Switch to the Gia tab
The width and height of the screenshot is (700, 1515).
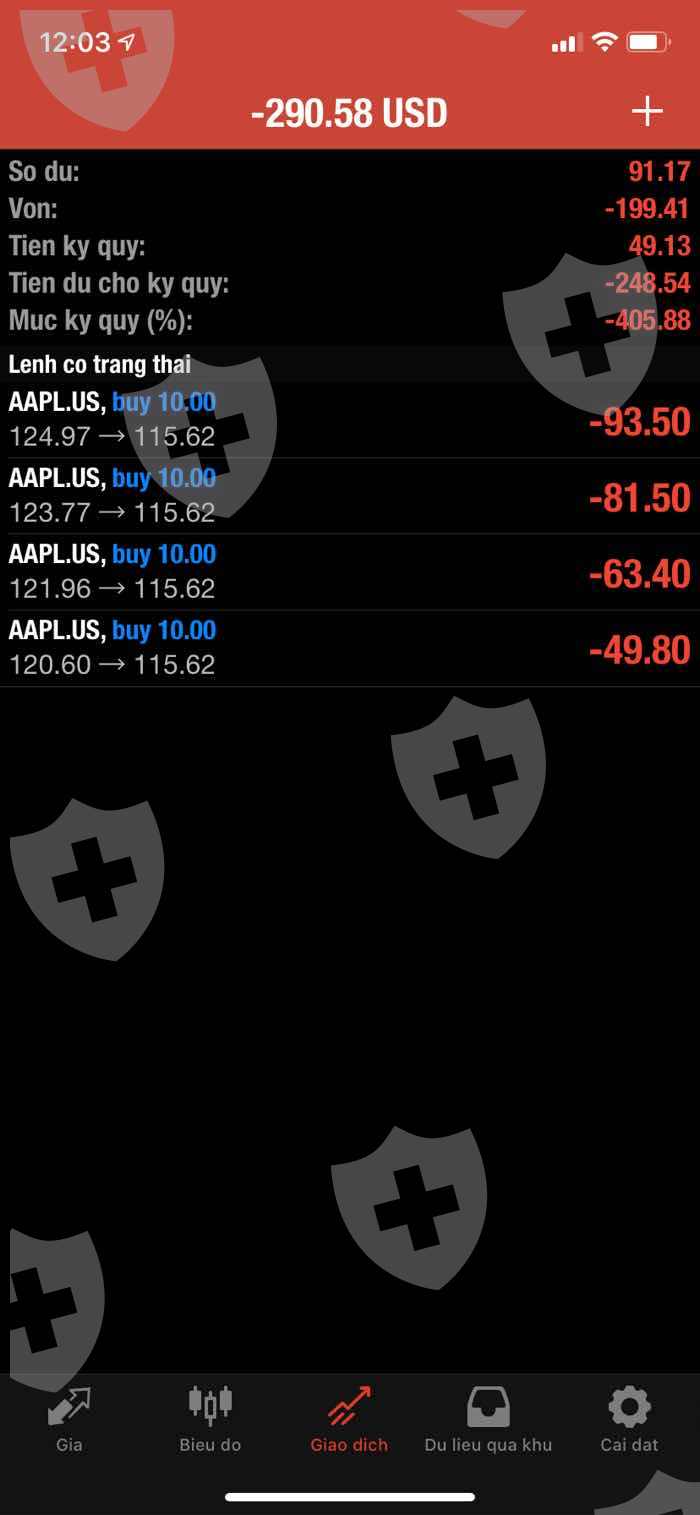click(x=69, y=1420)
